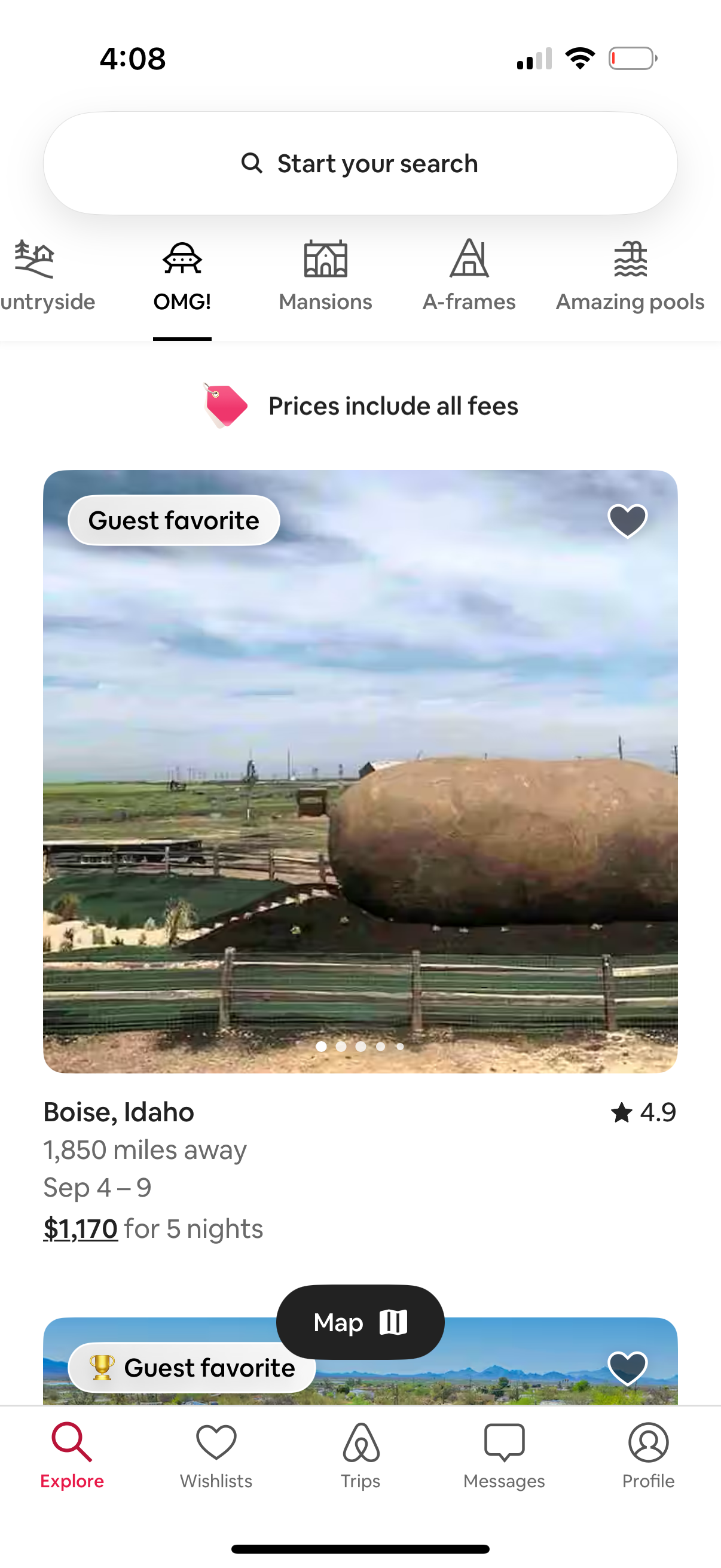Open the Messages icon
Viewport: 721px width, 1568px height.
point(504,1444)
